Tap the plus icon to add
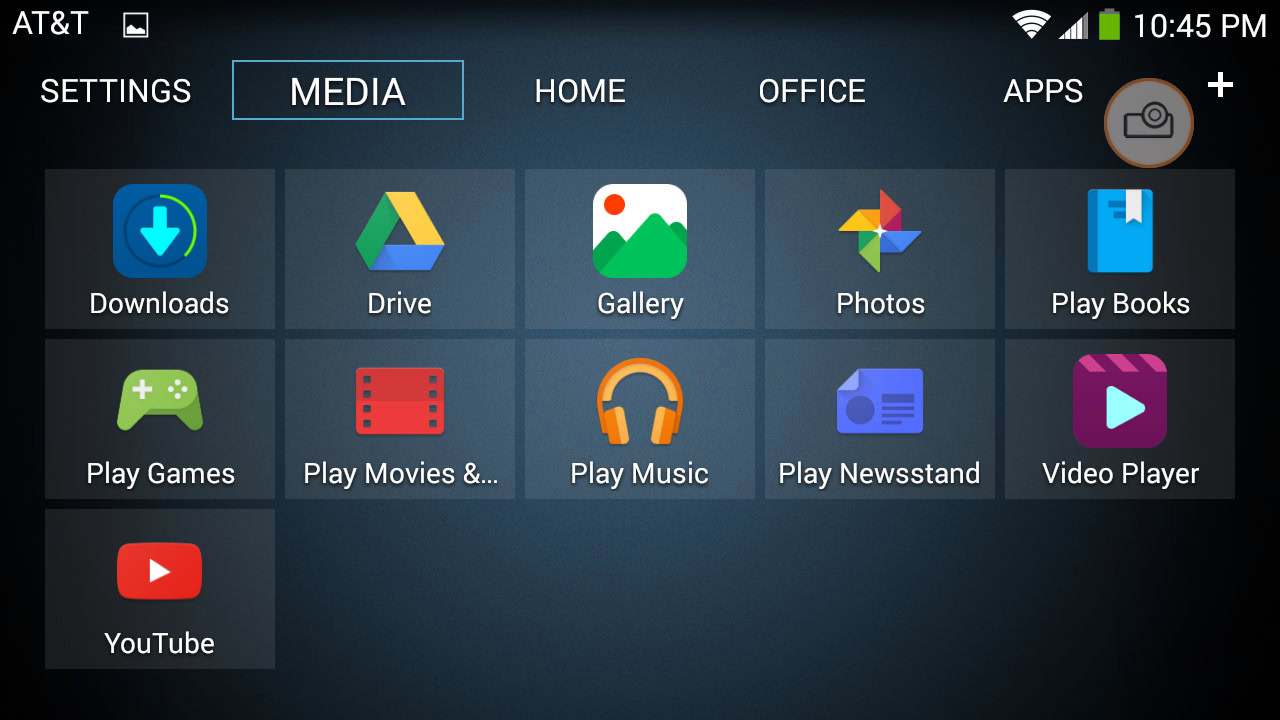This screenshot has height=720, width=1280. (x=1220, y=85)
